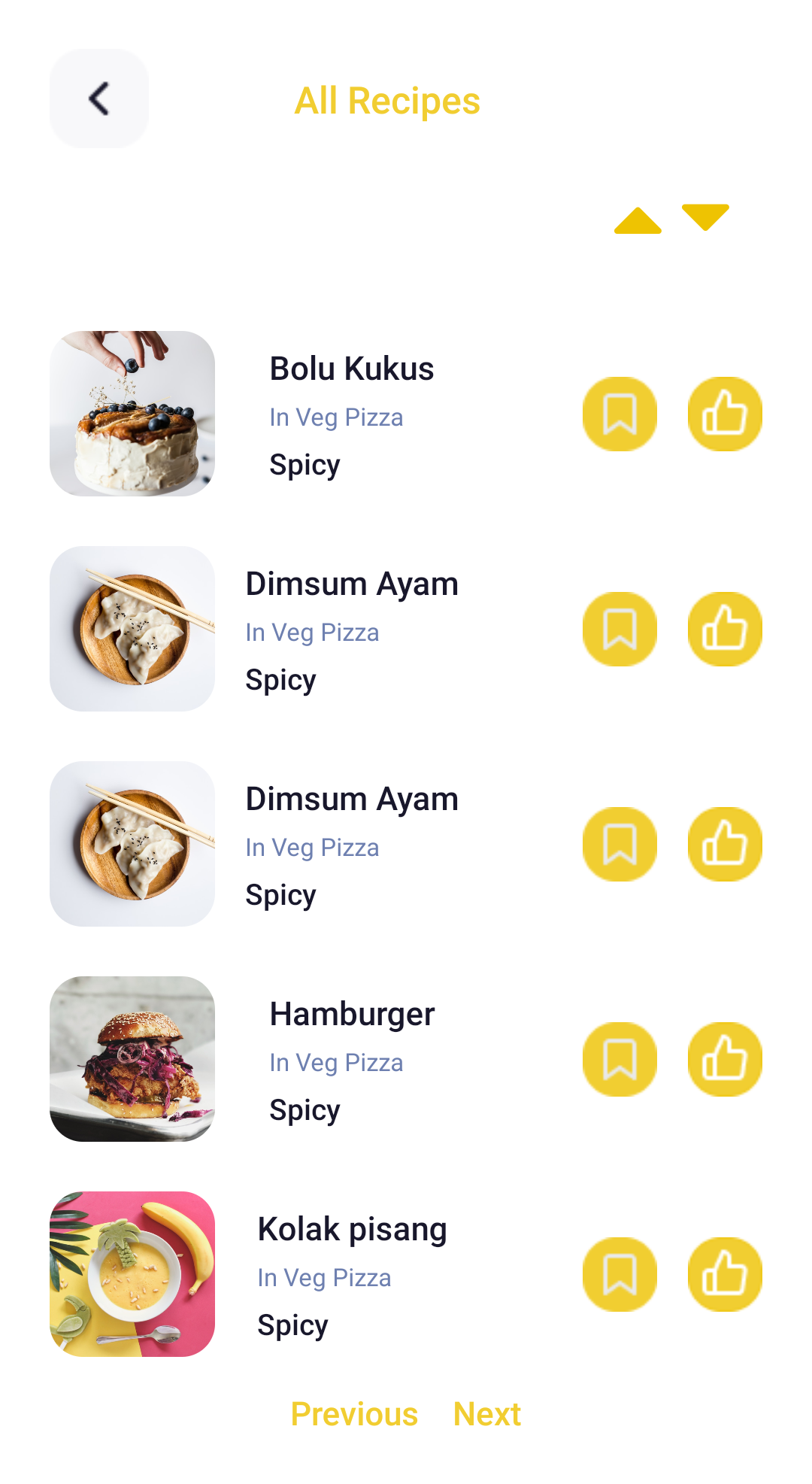Image resolution: width=812 pixels, height=1484 pixels.
Task: Like the Bolu Kukus recipe
Action: pos(724,414)
